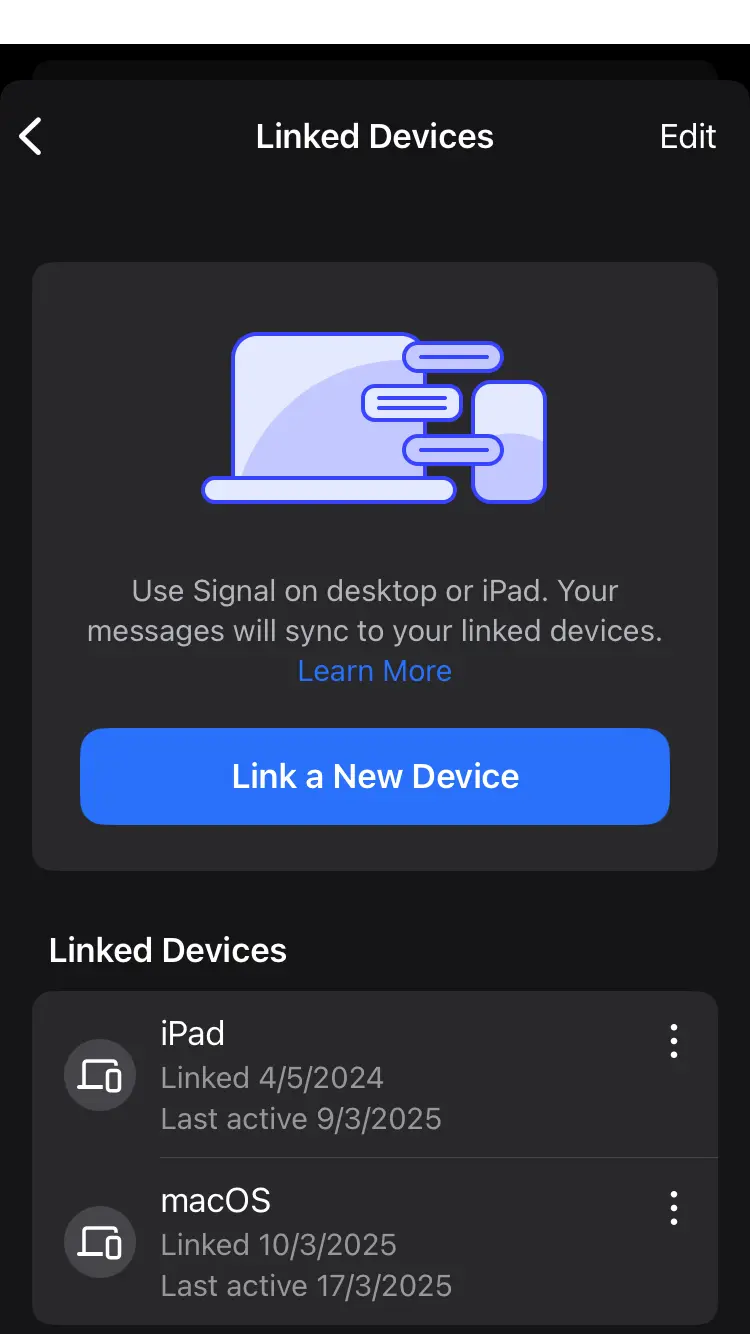Open the three-dot menu for macOS
The image size is (750, 1334).
(673, 1207)
